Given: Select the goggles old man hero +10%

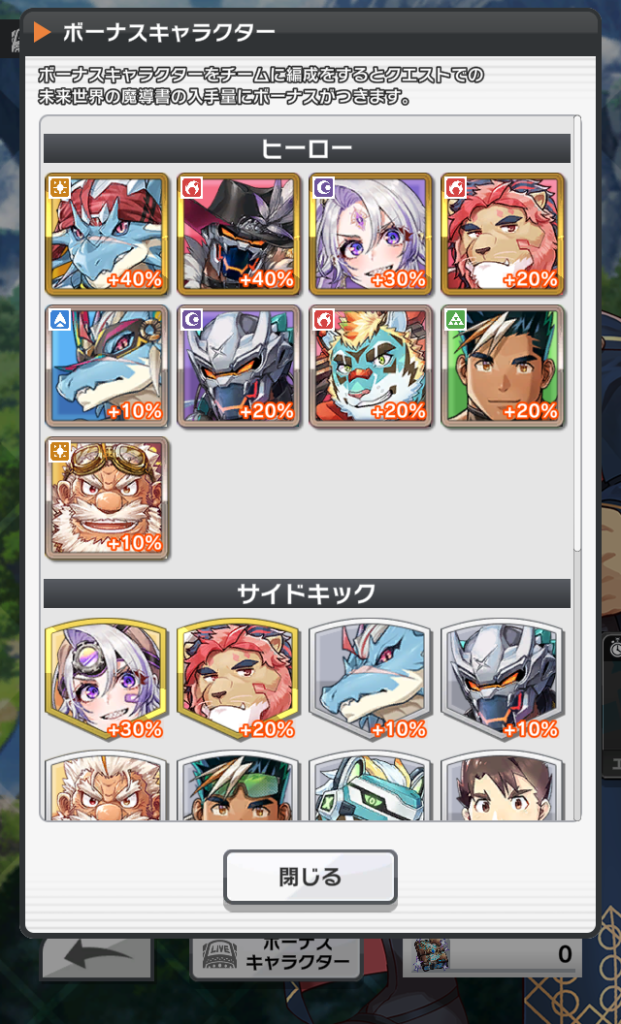Looking at the screenshot, I should tap(107, 497).
